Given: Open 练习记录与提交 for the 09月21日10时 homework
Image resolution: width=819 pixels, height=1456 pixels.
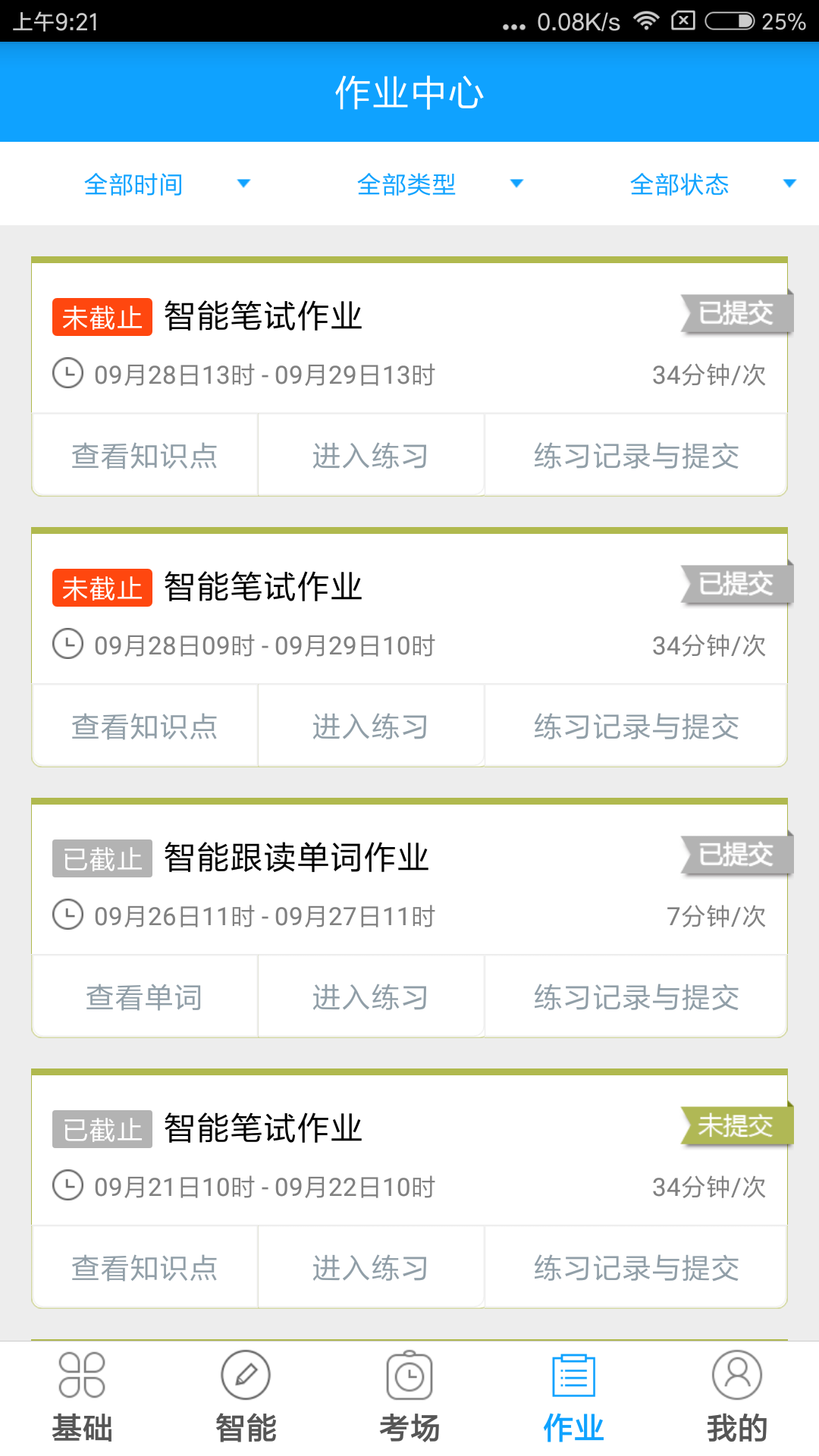Looking at the screenshot, I should point(635,1268).
